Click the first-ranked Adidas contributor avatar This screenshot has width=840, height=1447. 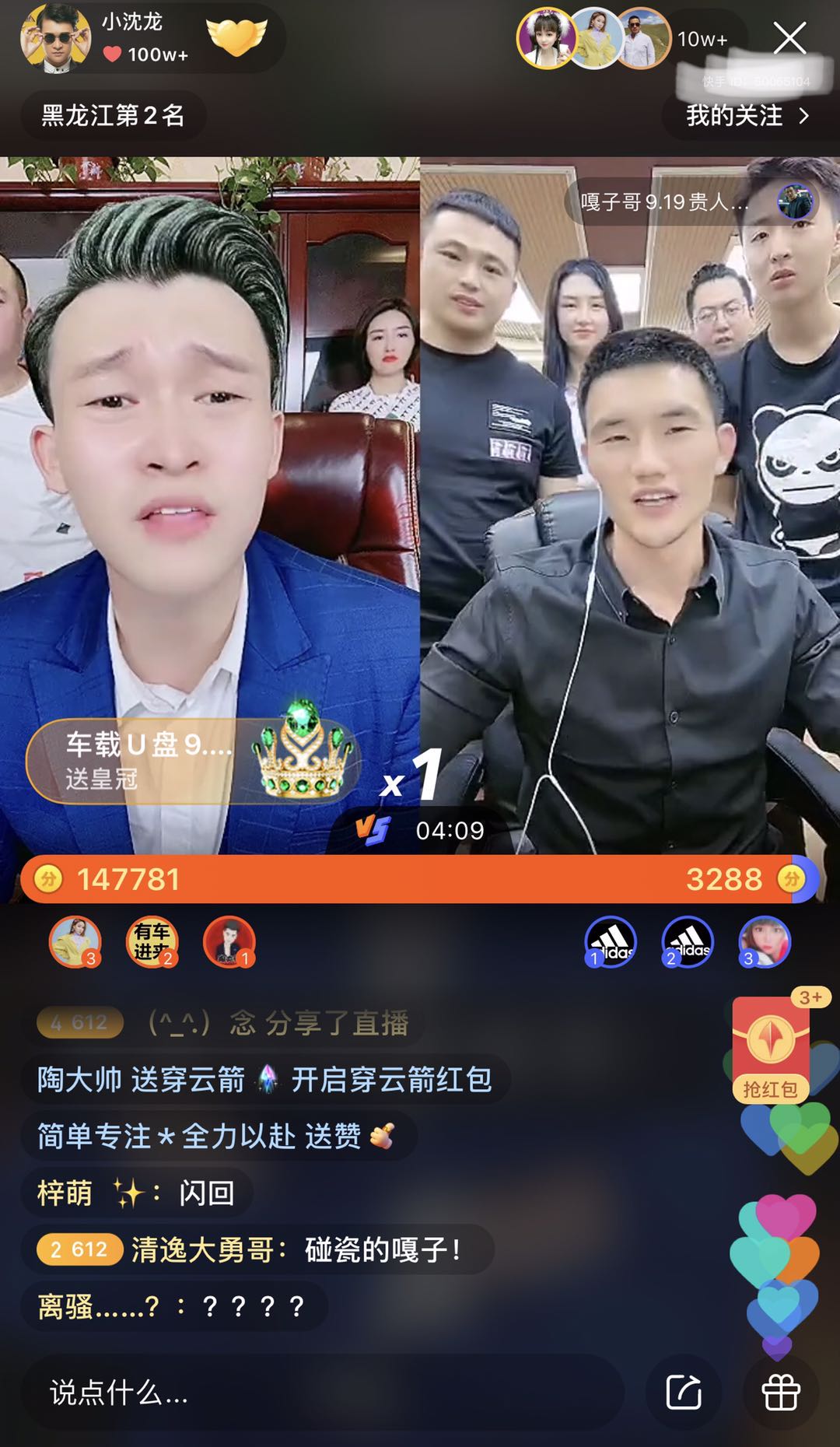(611, 942)
